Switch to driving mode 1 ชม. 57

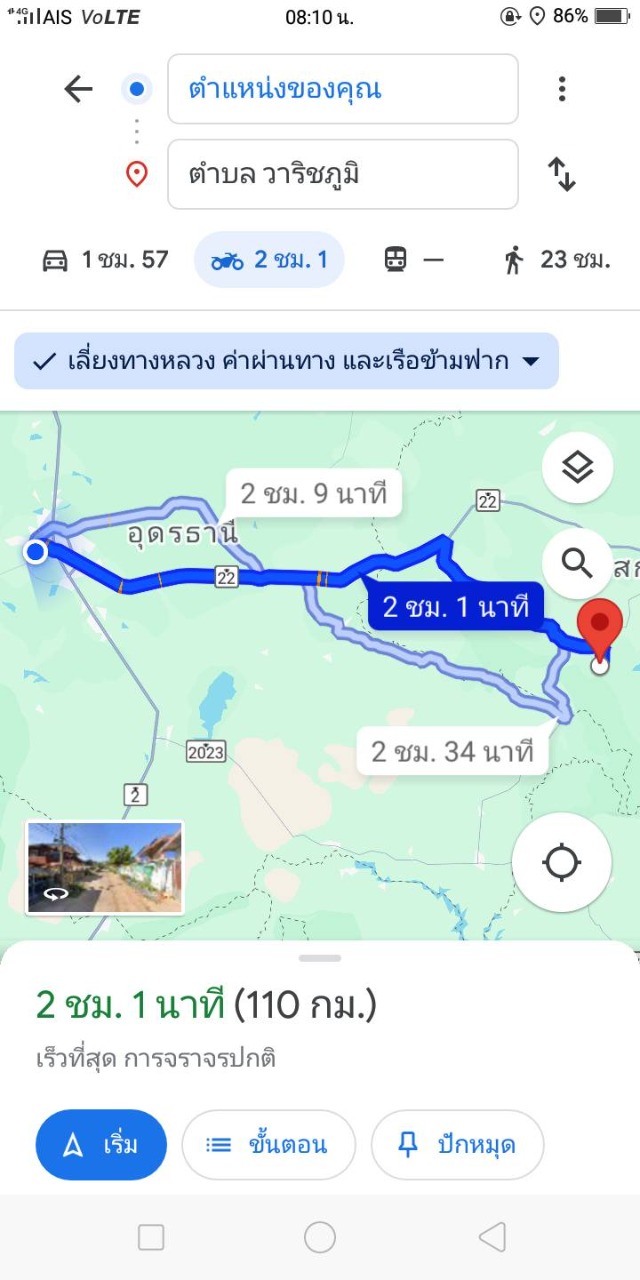(105, 260)
